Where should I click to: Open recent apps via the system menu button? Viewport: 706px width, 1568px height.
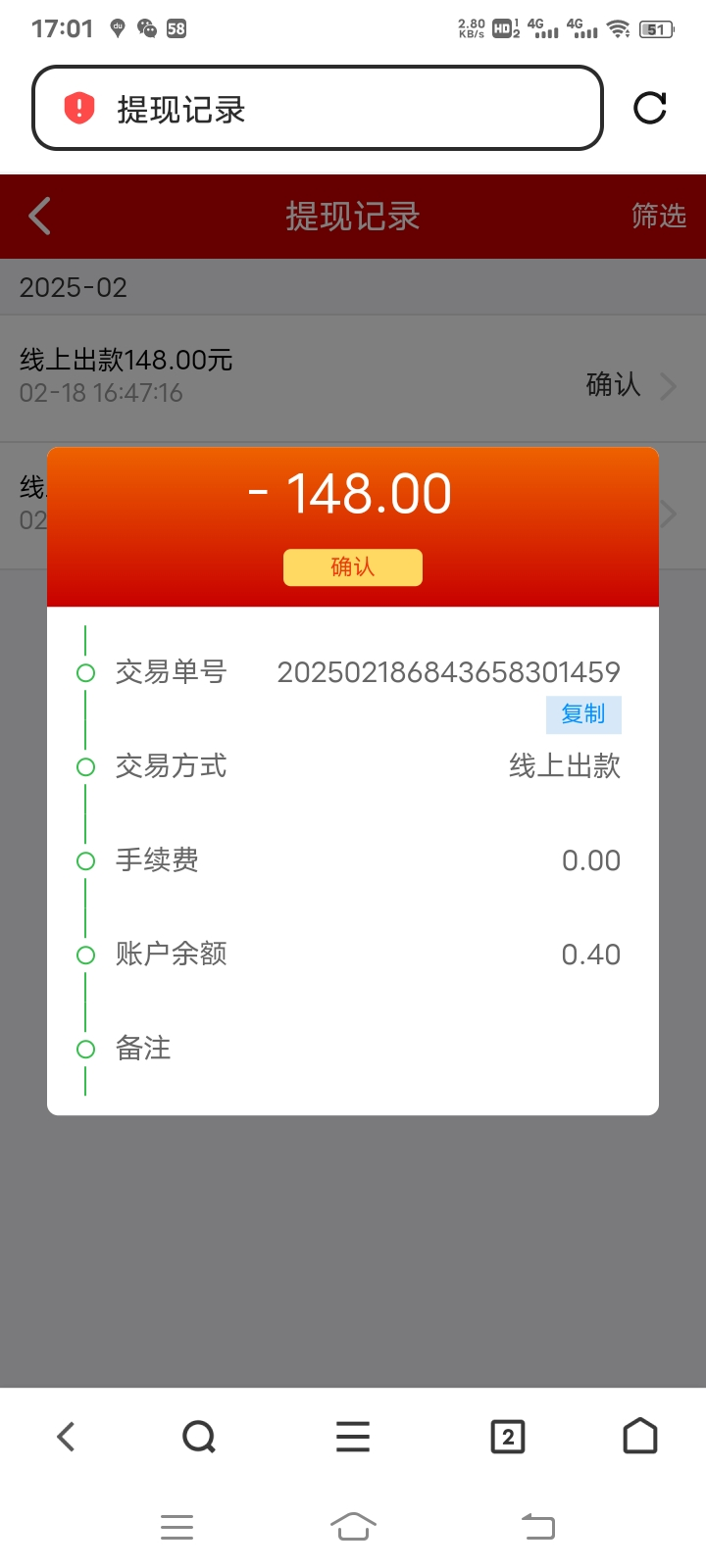[176, 1526]
